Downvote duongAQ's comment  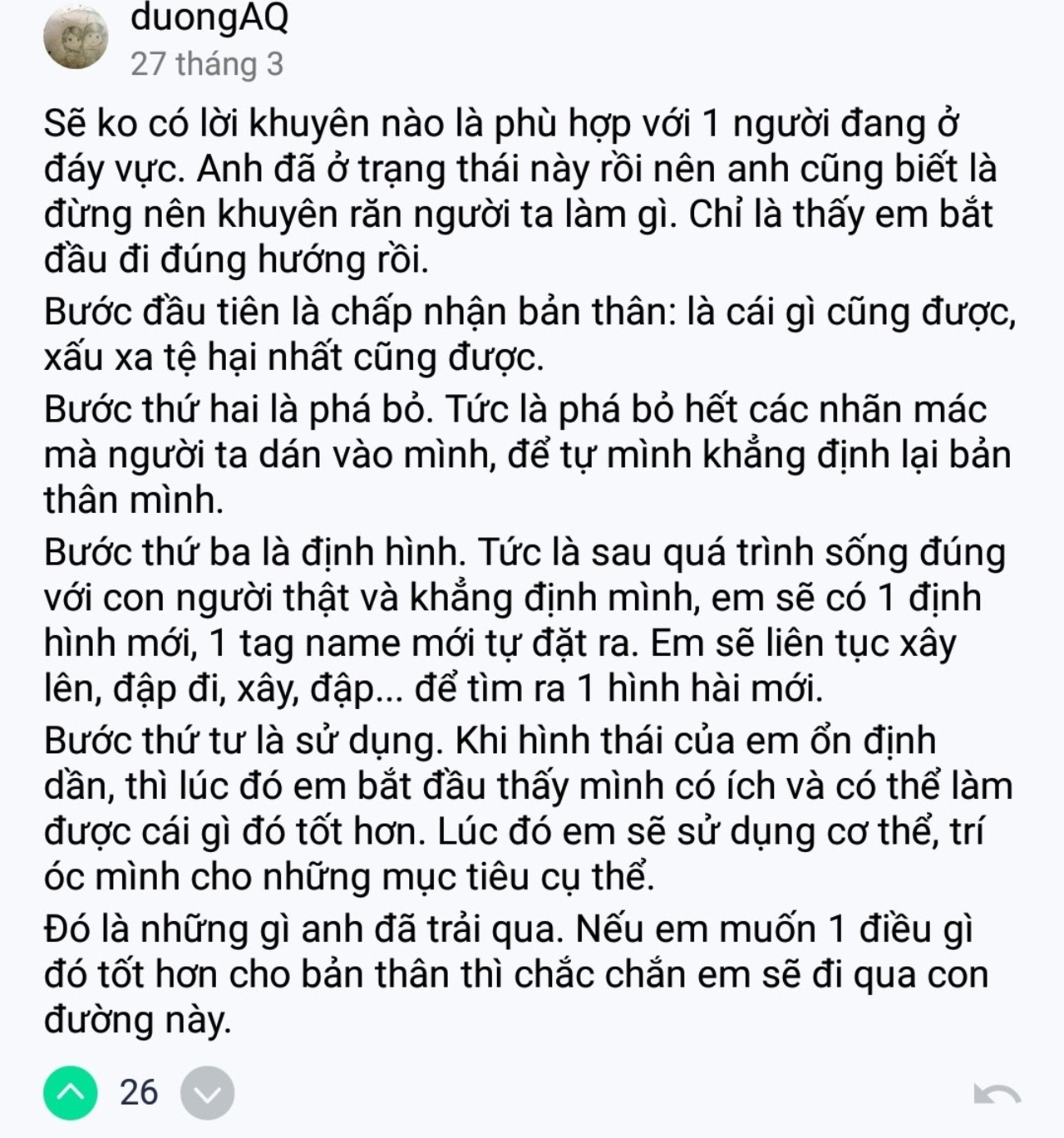[x=207, y=1092]
